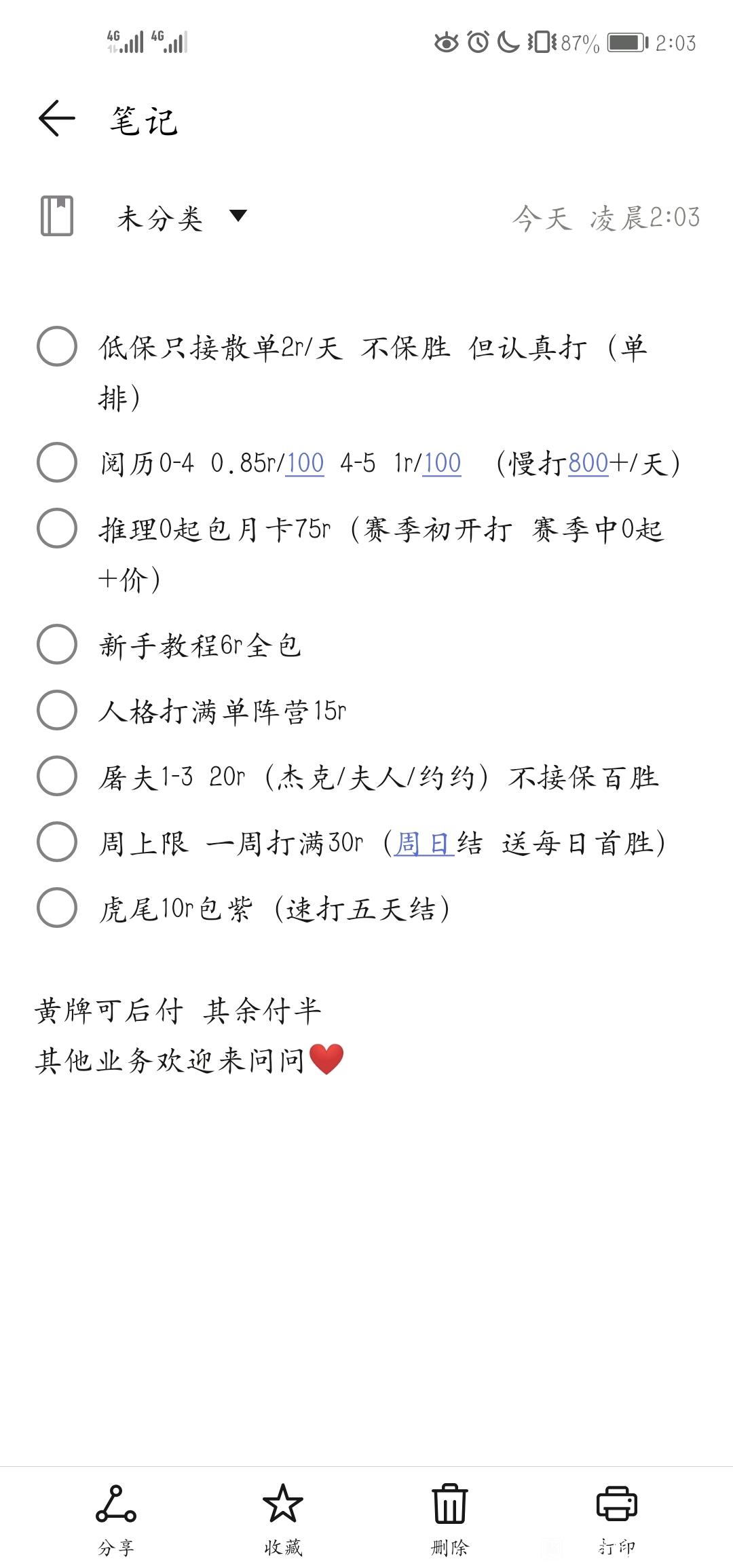Delete this note with 删除
Viewport: 733px width, 1568px height.
[449, 1519]
